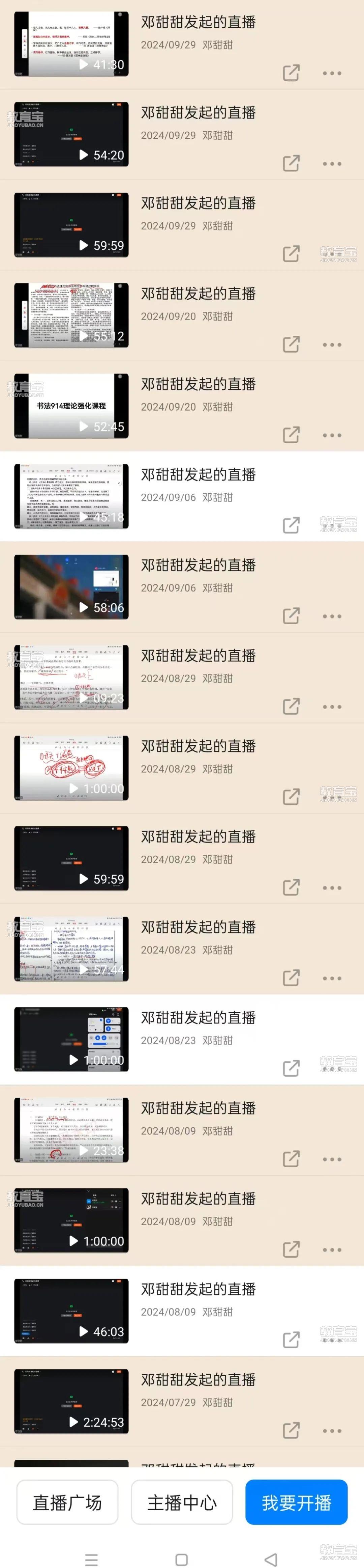Screen dimensions: 364x1568
Task: Open more options for the 41:30 replay
Action: (x=332, y=73)
